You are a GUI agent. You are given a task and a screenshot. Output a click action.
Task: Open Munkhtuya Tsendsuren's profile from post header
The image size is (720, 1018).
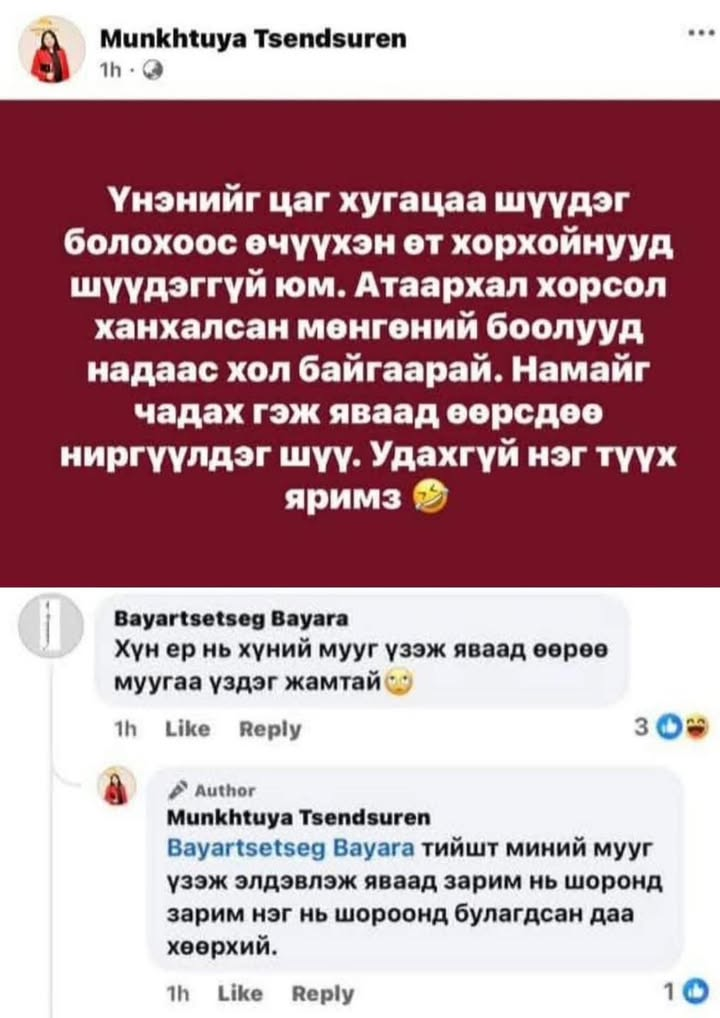click(x=255, y=39)
